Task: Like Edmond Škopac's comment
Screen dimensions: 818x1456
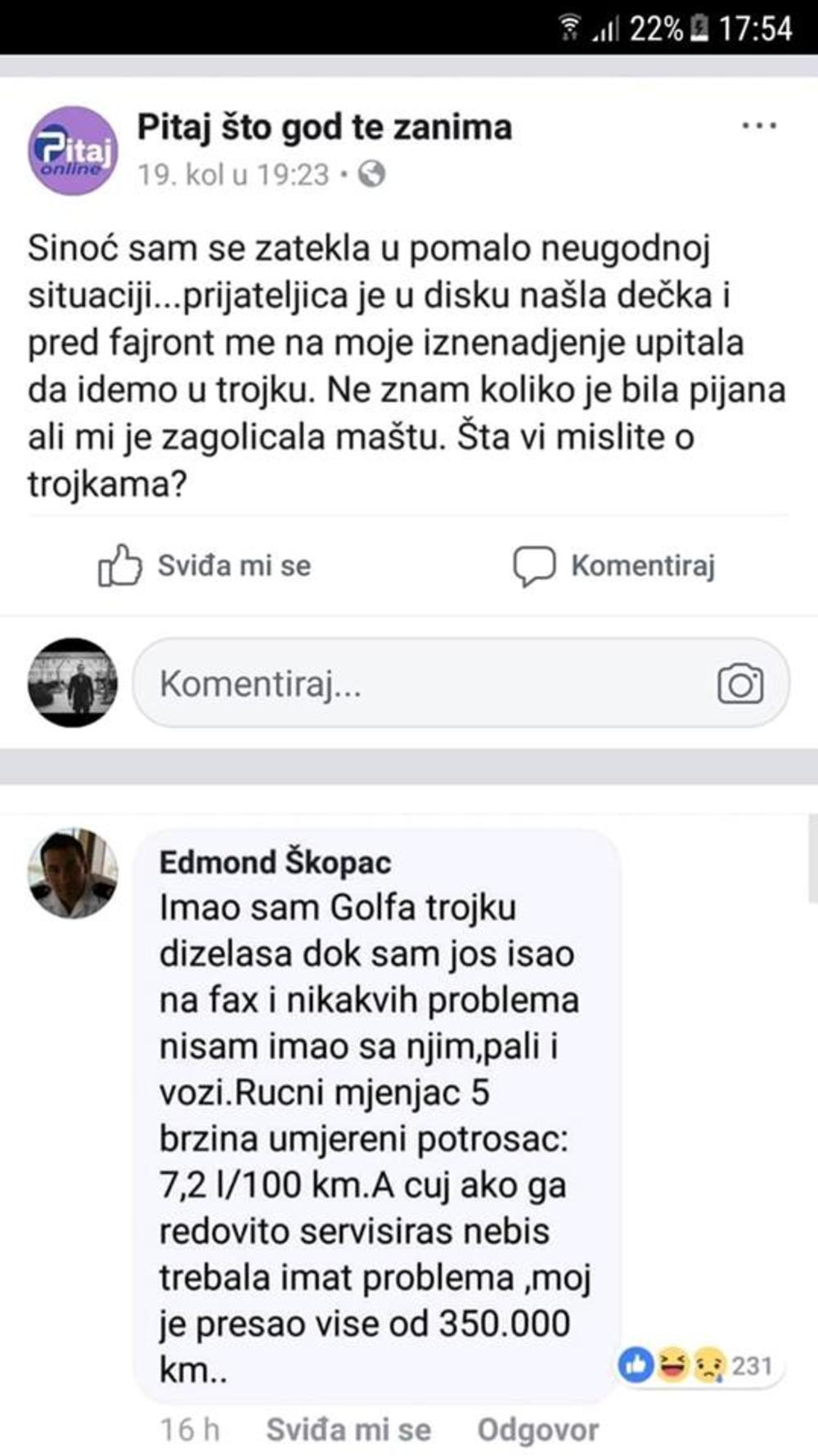Action: tap(348, 1430)
